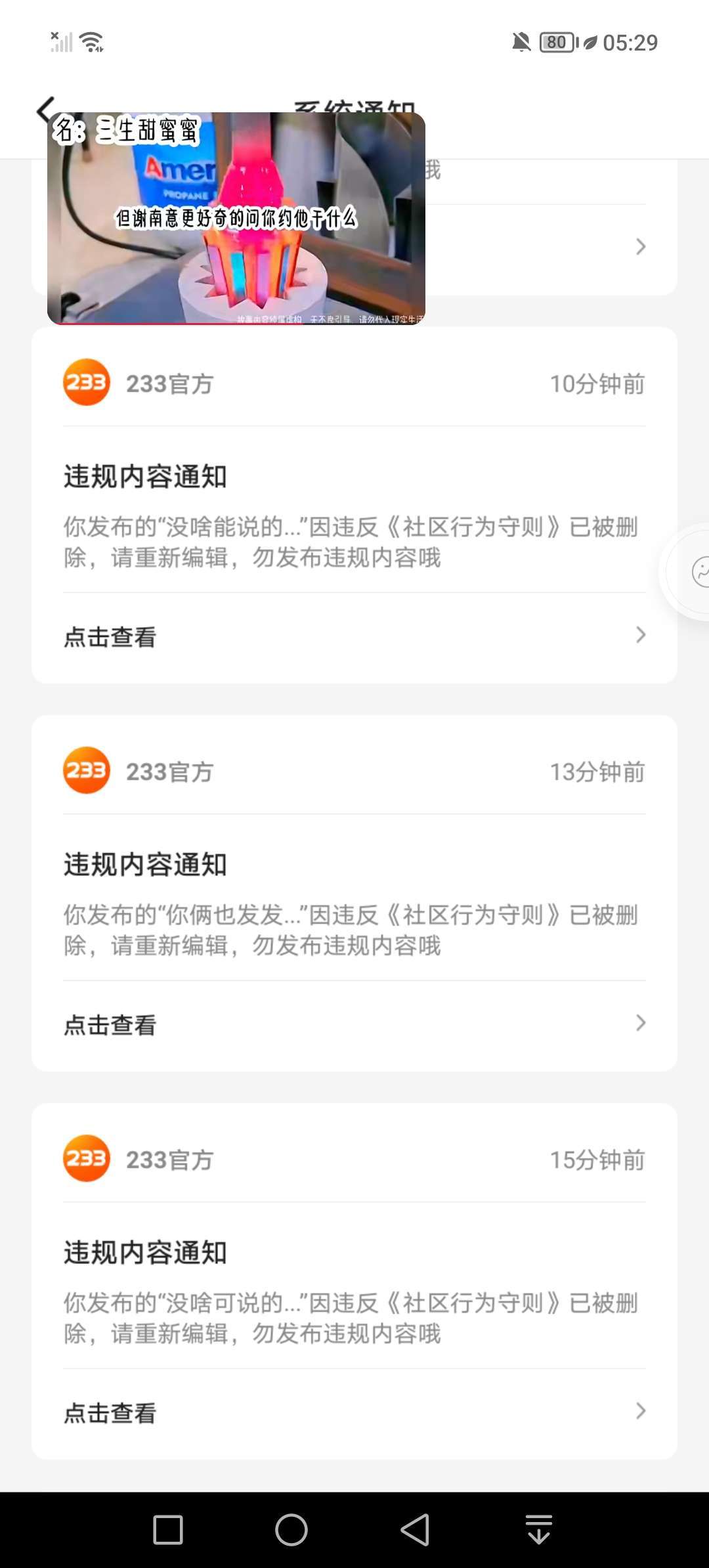Open the floating feedback face button
The width and height of the screenshot is (709, 1568).
click(697, 571)
